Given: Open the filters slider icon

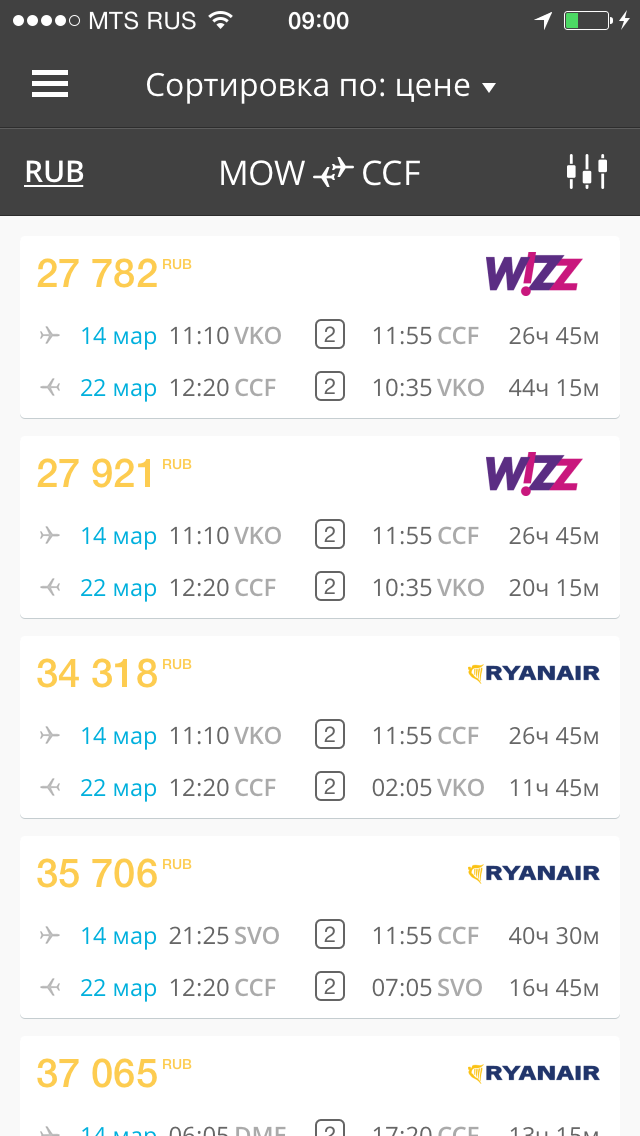Looking at the screenshot, I should click(586, 172).
